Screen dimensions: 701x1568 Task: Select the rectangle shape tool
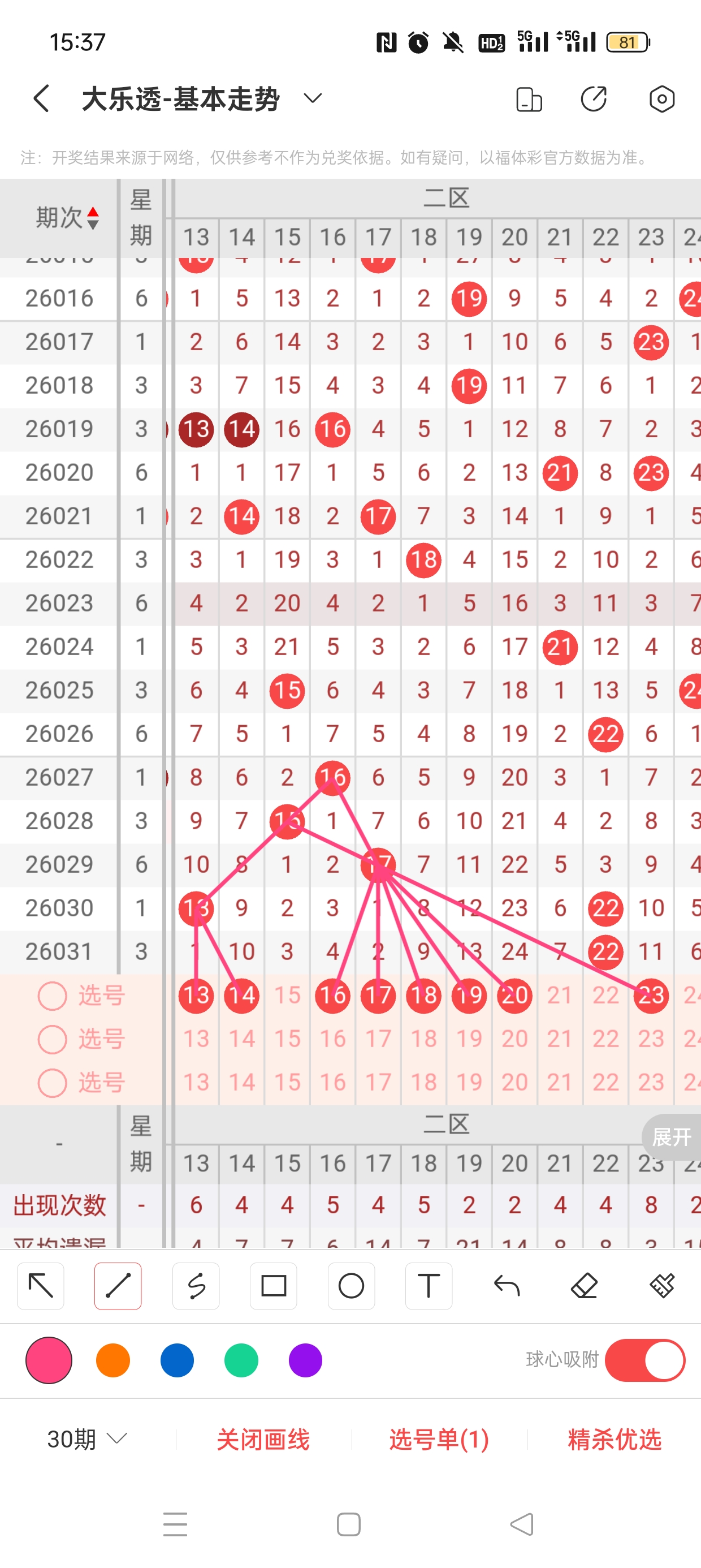pos(273,1286)
